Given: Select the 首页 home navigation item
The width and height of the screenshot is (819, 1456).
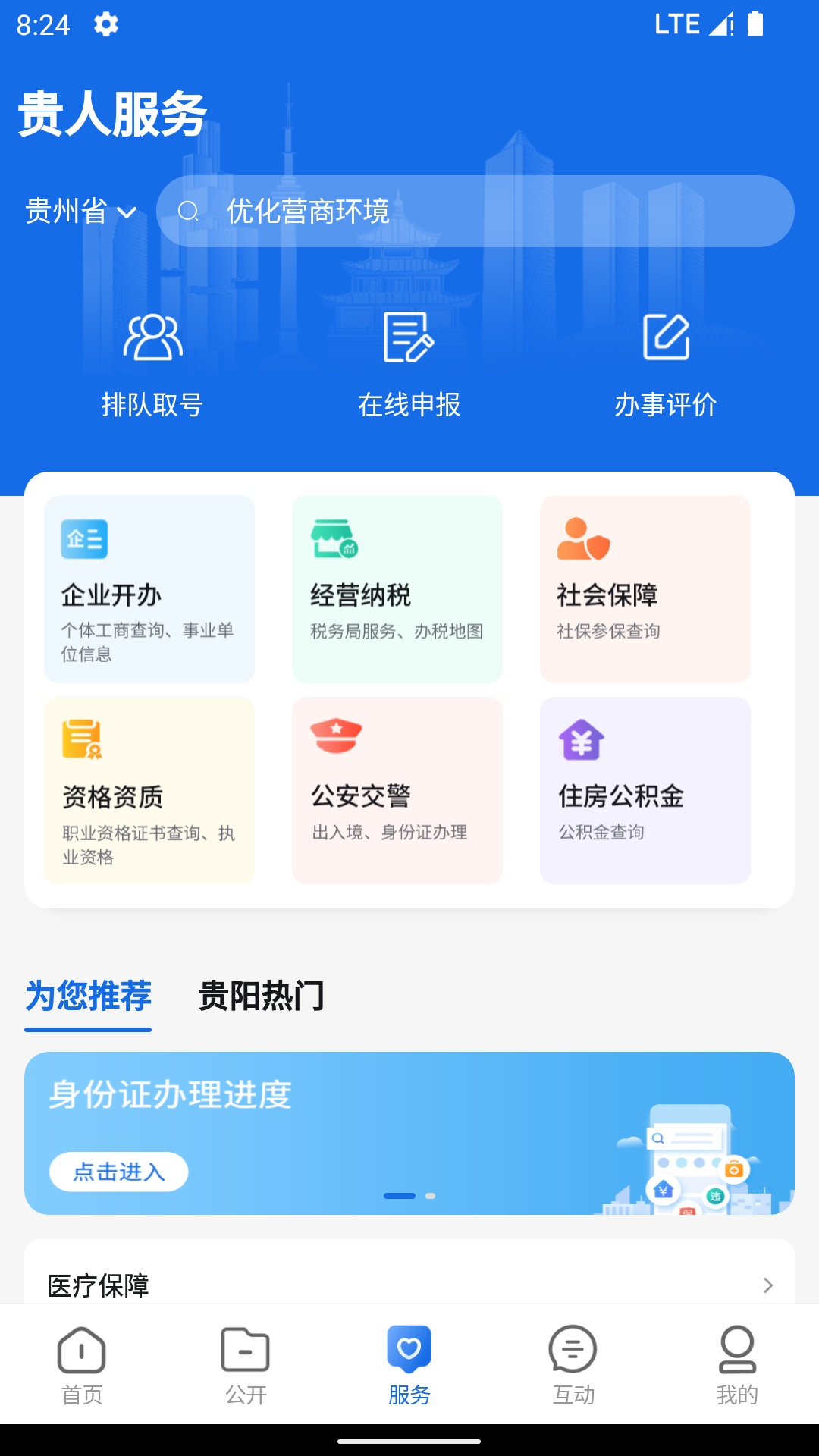Looking at the screenshot, I should (82, 1365).
